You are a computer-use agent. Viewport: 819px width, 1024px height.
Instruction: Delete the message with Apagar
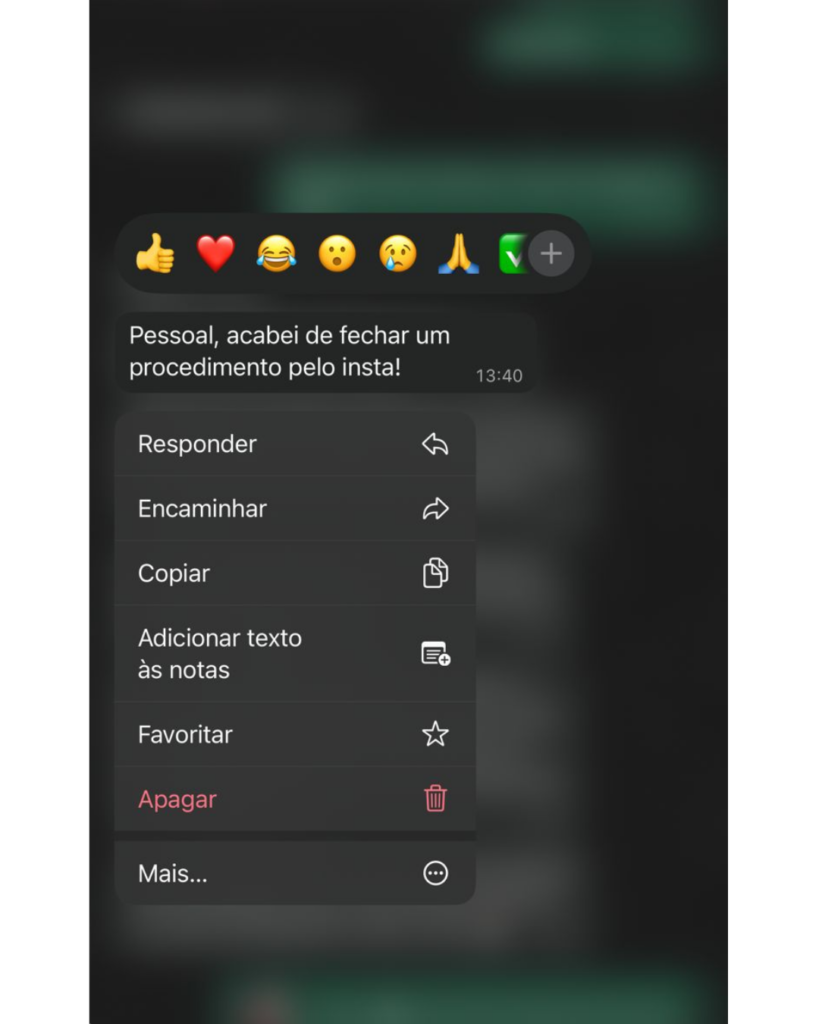[295, 799]
